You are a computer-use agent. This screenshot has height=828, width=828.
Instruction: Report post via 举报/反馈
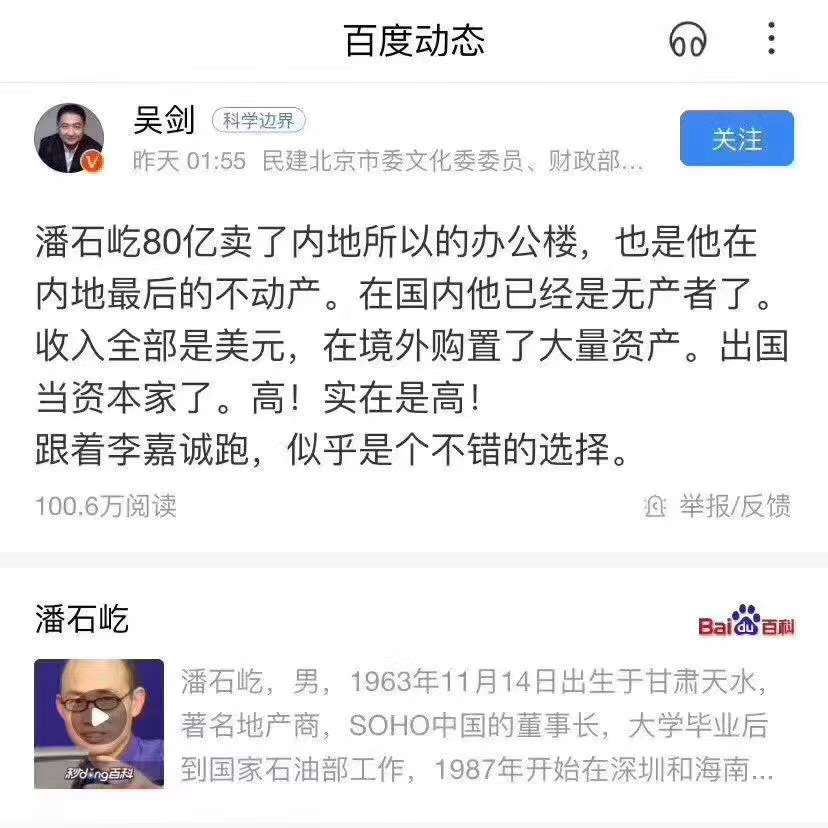(721, 506)
